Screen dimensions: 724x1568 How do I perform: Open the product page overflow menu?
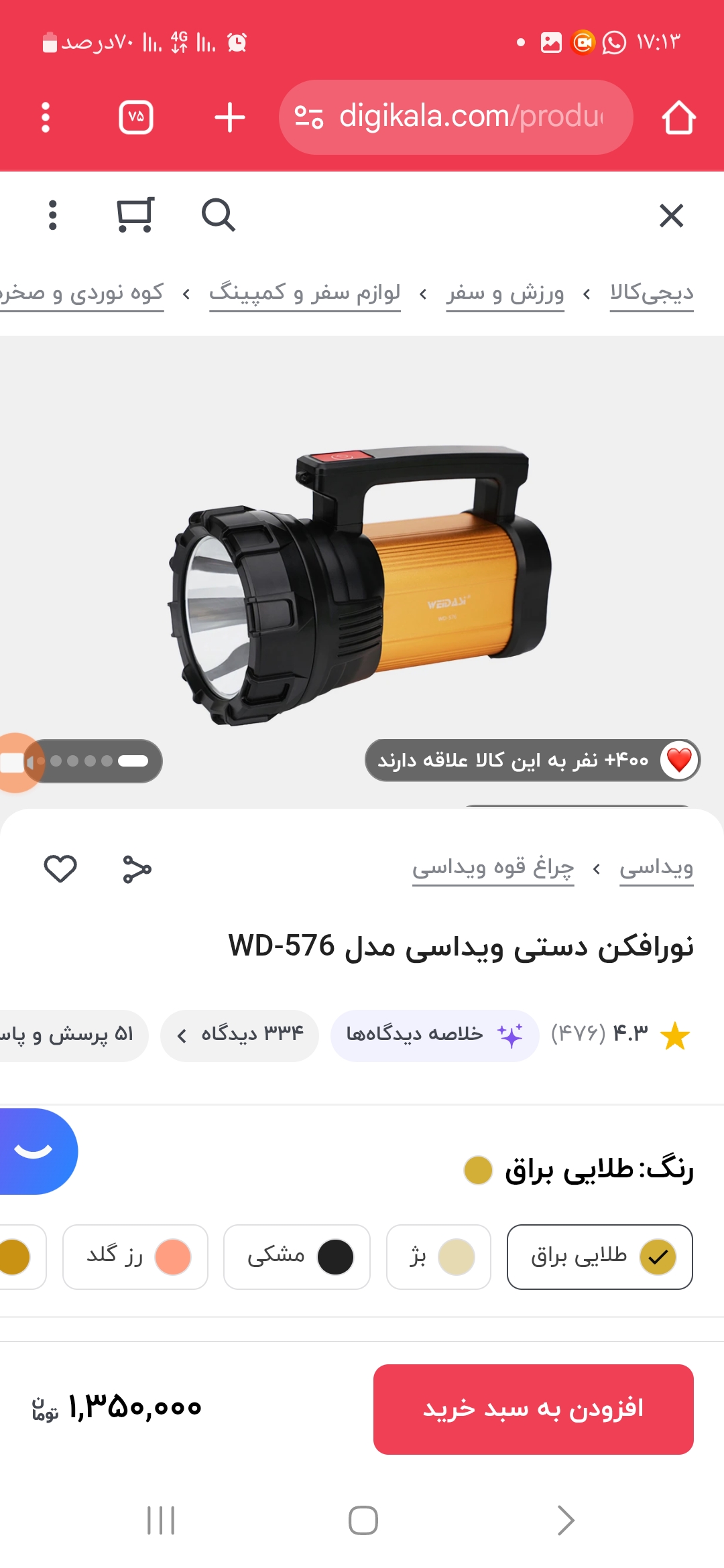(53, 215)
